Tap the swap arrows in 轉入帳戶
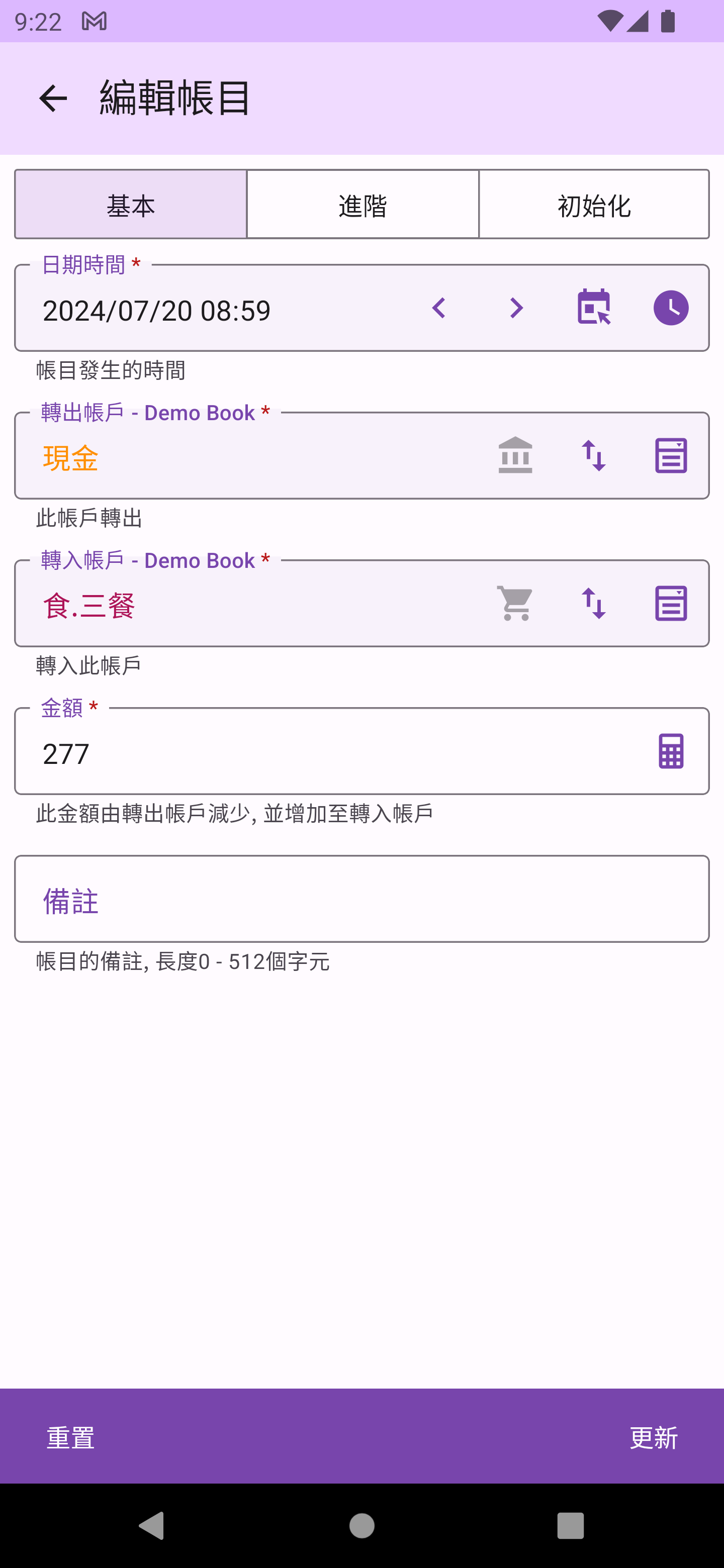The image size is (724, 1568). 594,603
